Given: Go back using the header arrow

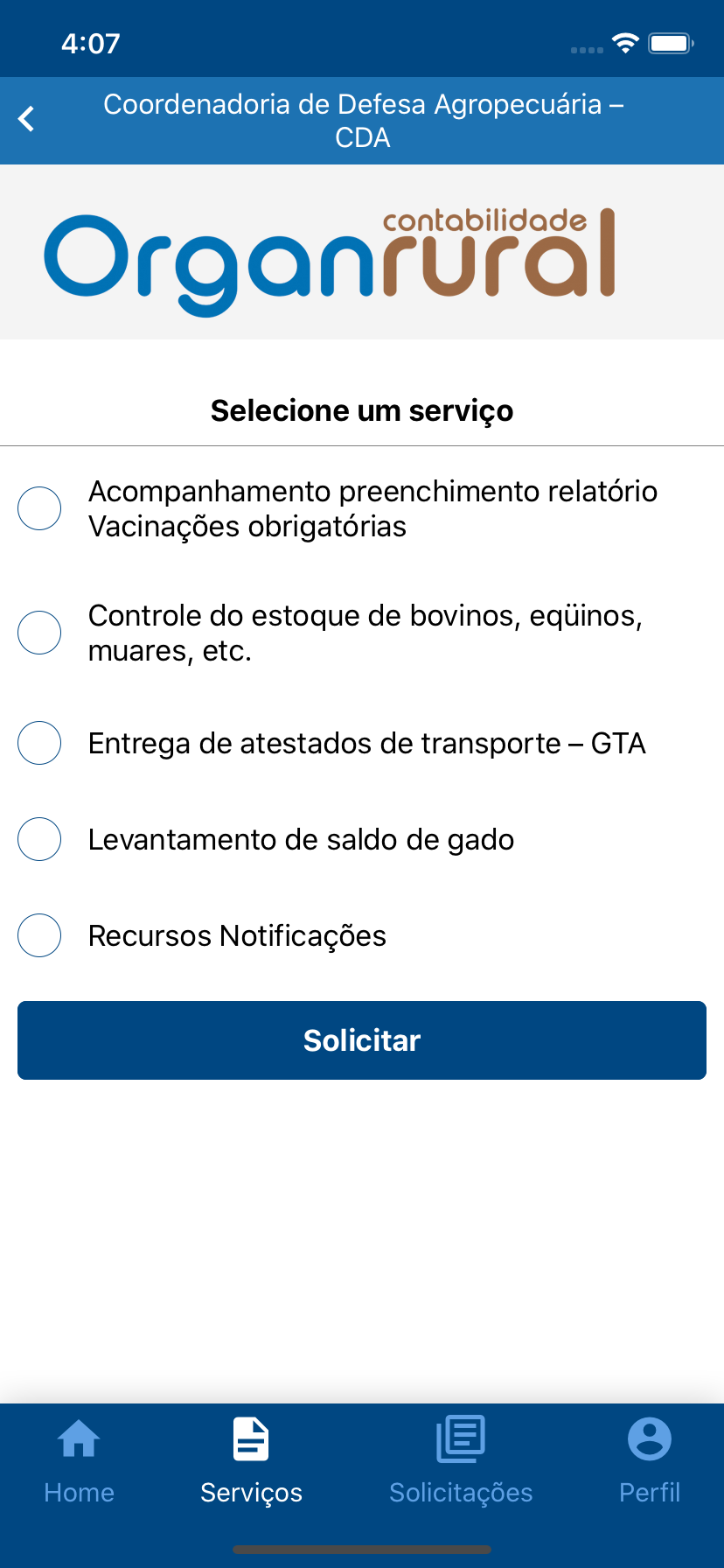Looking at the screenshot, I should tap(27, 119).
